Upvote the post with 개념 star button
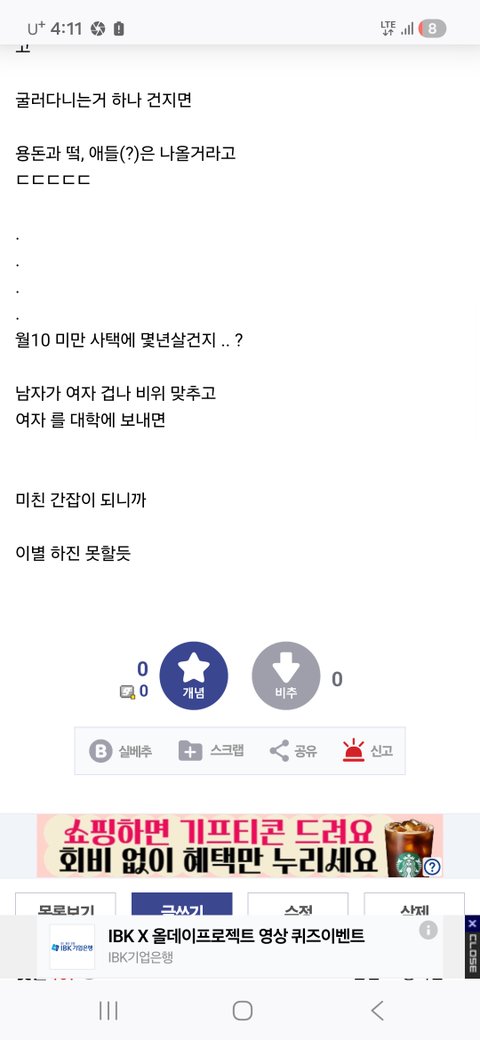This screenshot has width=480, height=1040. coord(194,675)
